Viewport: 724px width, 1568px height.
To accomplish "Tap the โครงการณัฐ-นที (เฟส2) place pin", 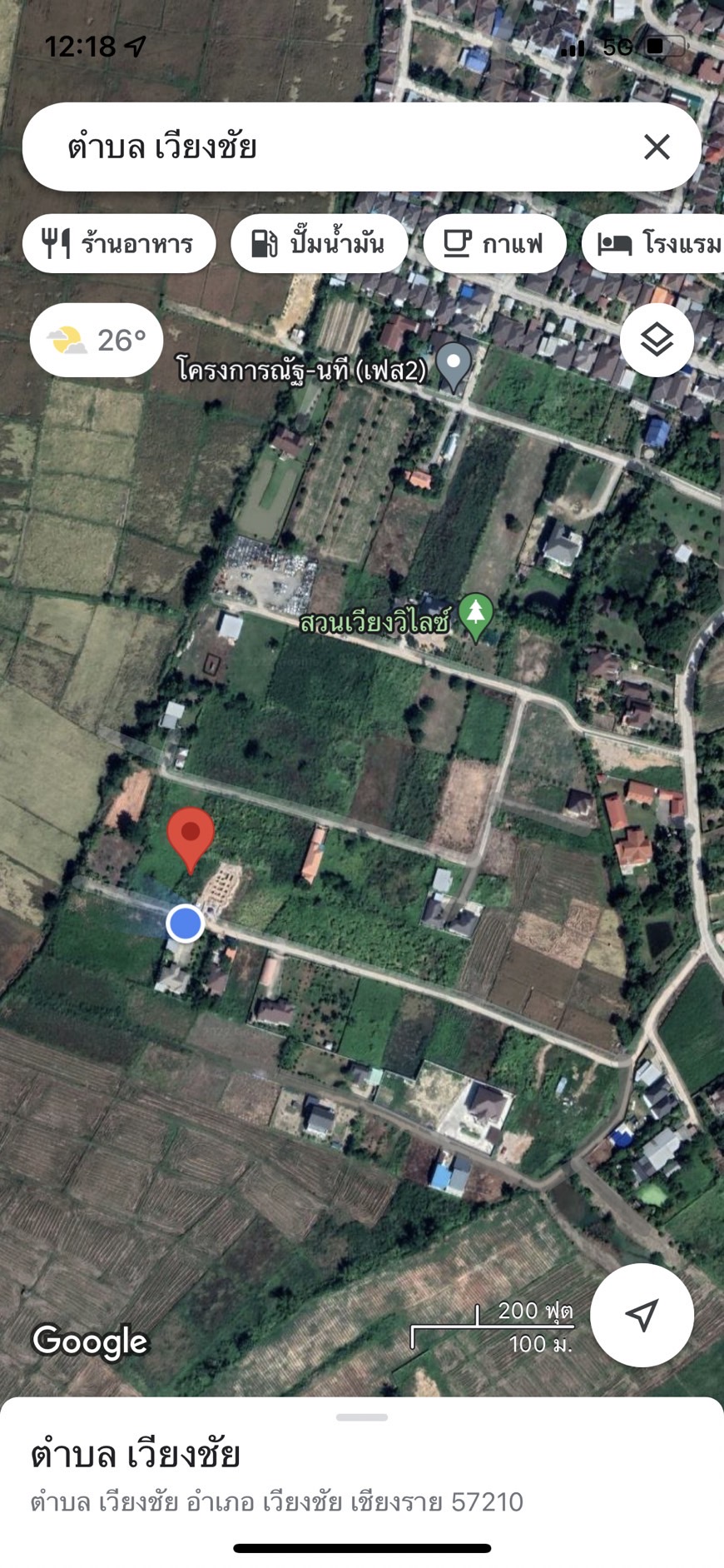I will coord(454,366).
